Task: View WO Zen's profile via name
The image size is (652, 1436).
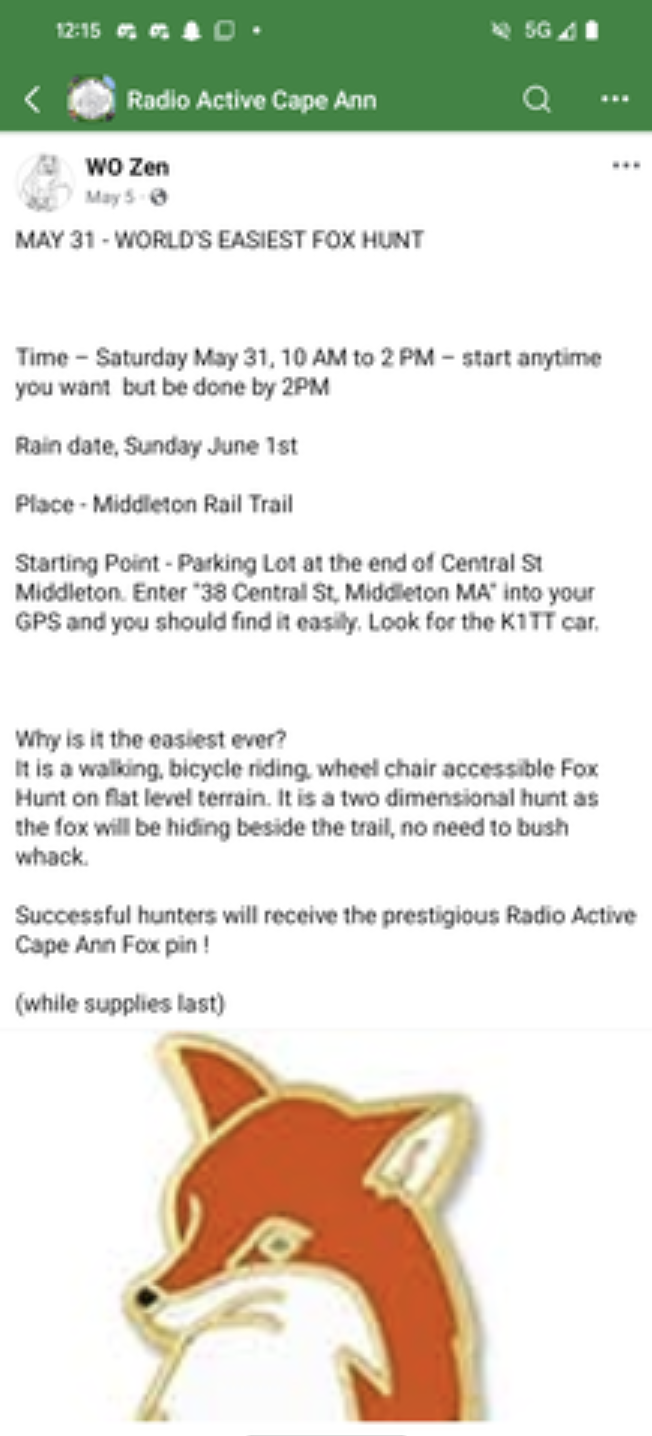Action: (127, 168)
